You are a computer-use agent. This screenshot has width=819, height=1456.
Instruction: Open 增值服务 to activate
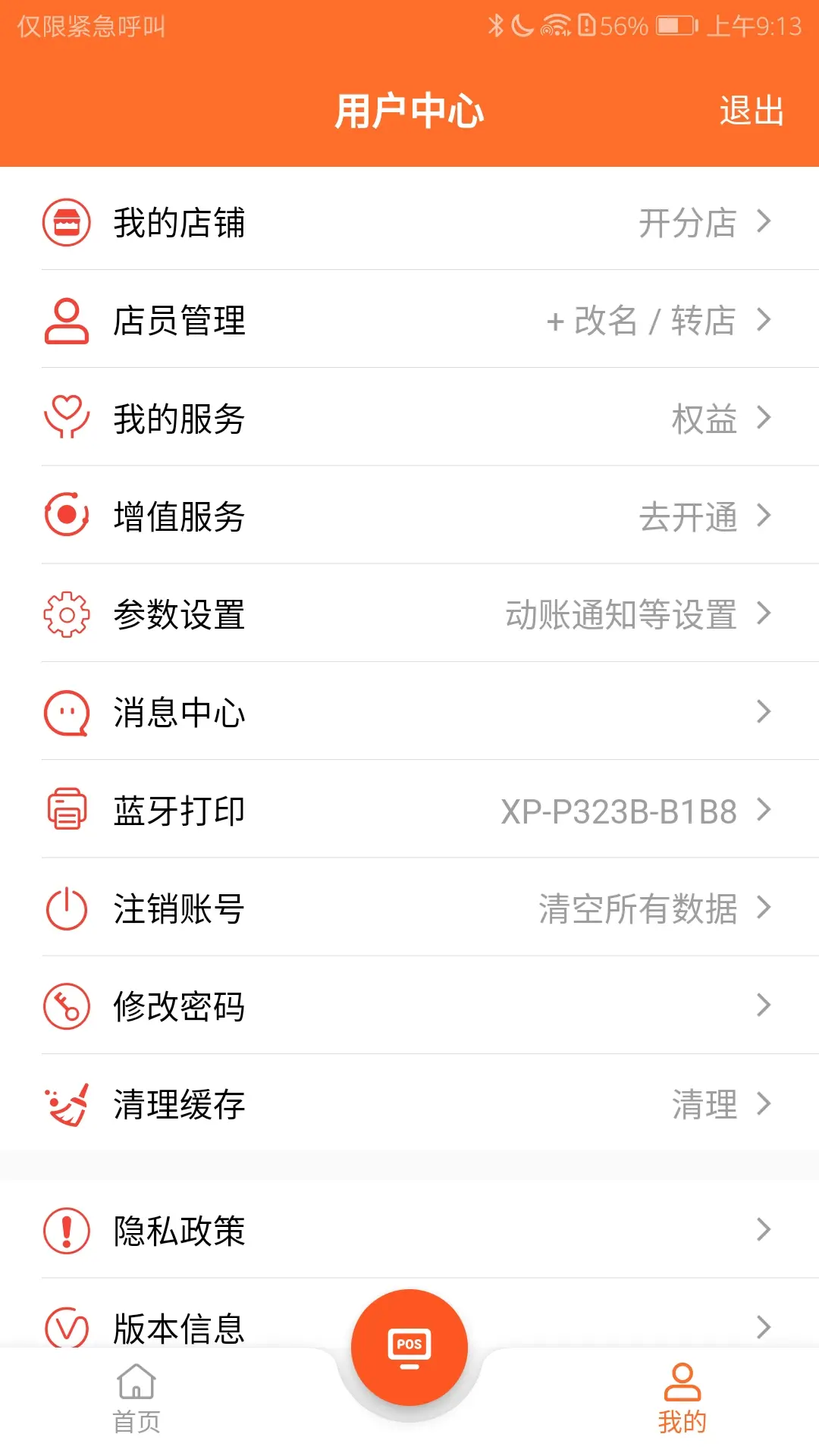pyautogui.click(x=409, y=516)
